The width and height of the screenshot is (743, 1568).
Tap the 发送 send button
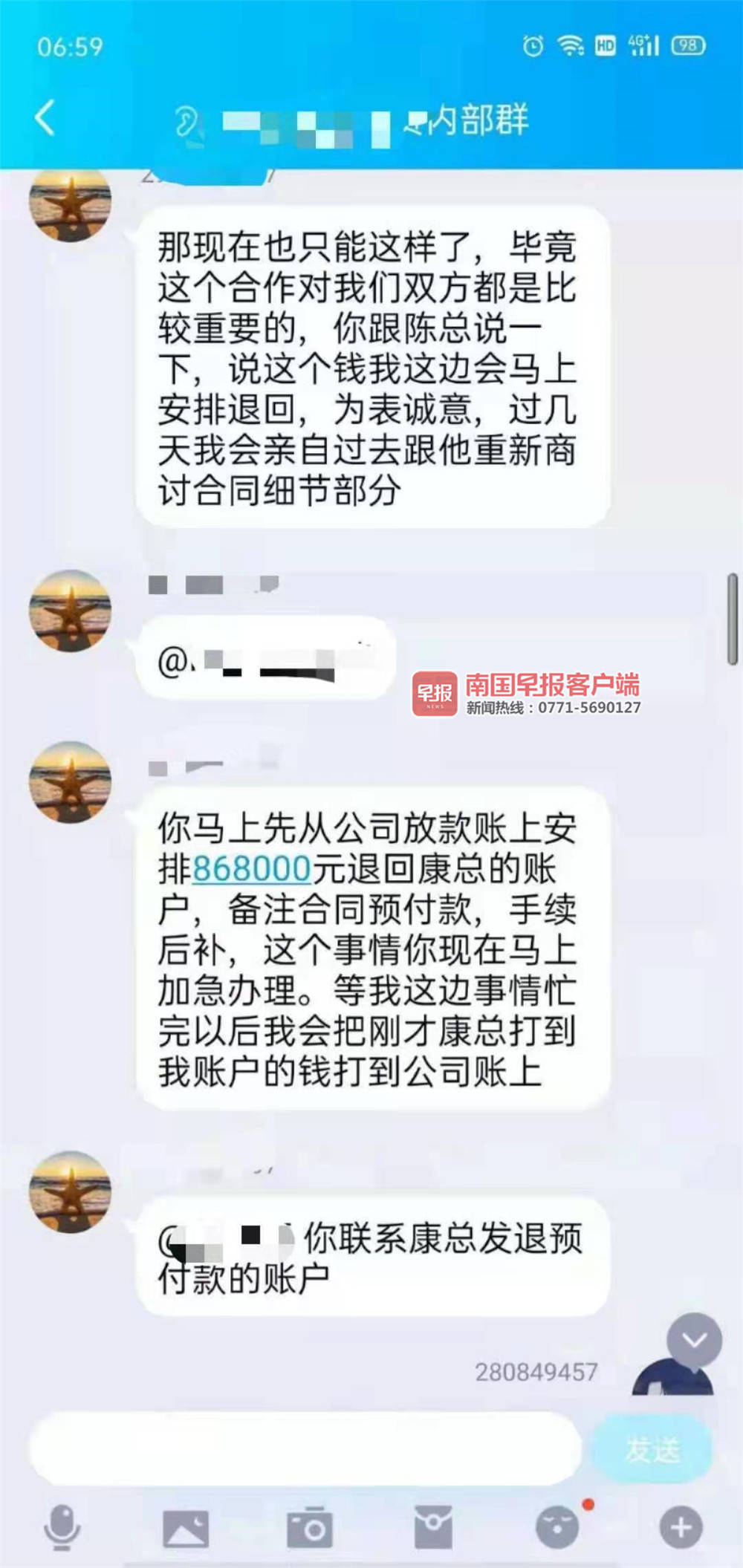tap(652, 1449)
